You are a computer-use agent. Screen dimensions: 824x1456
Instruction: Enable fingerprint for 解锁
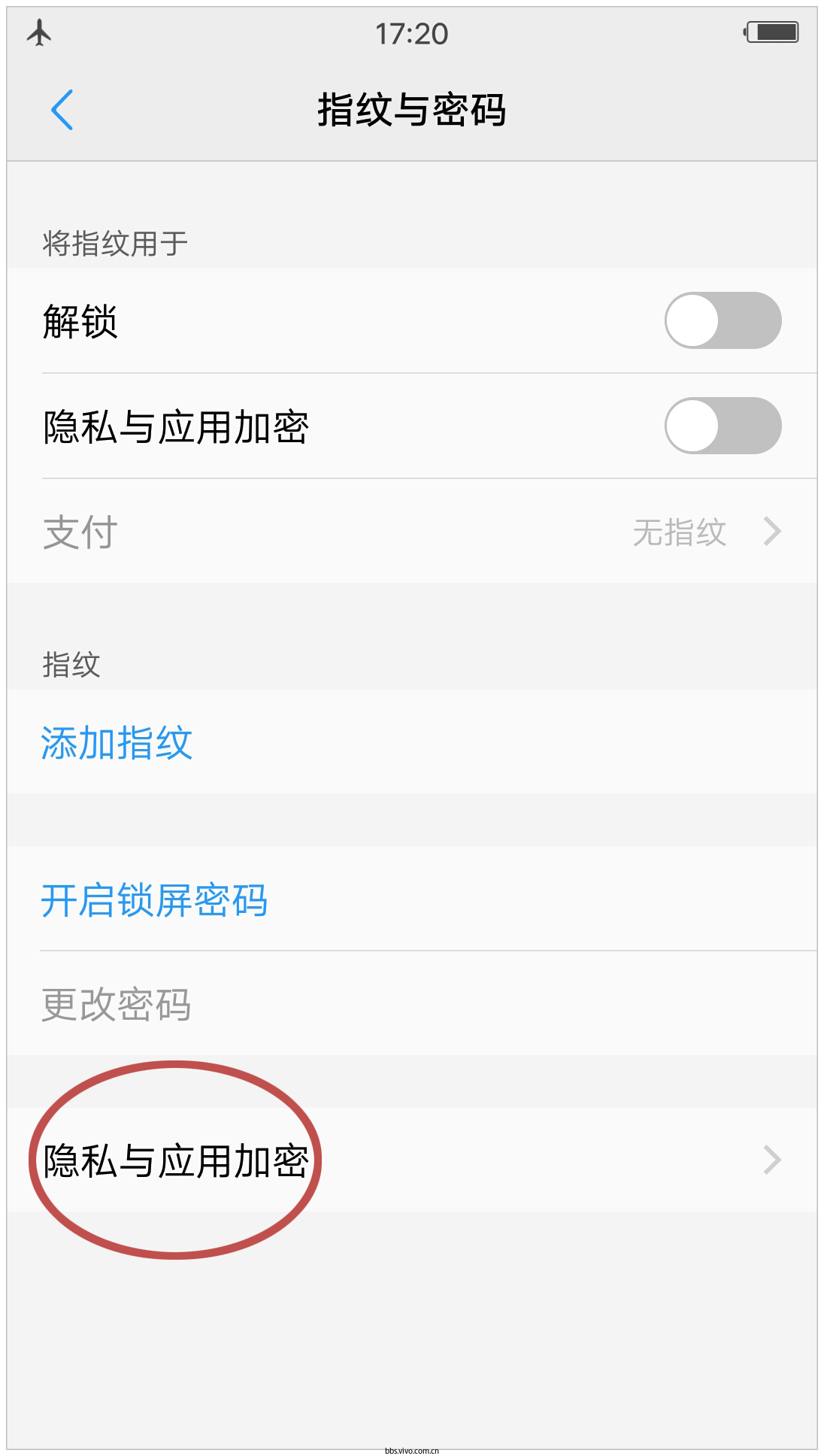tap(723, 320)
